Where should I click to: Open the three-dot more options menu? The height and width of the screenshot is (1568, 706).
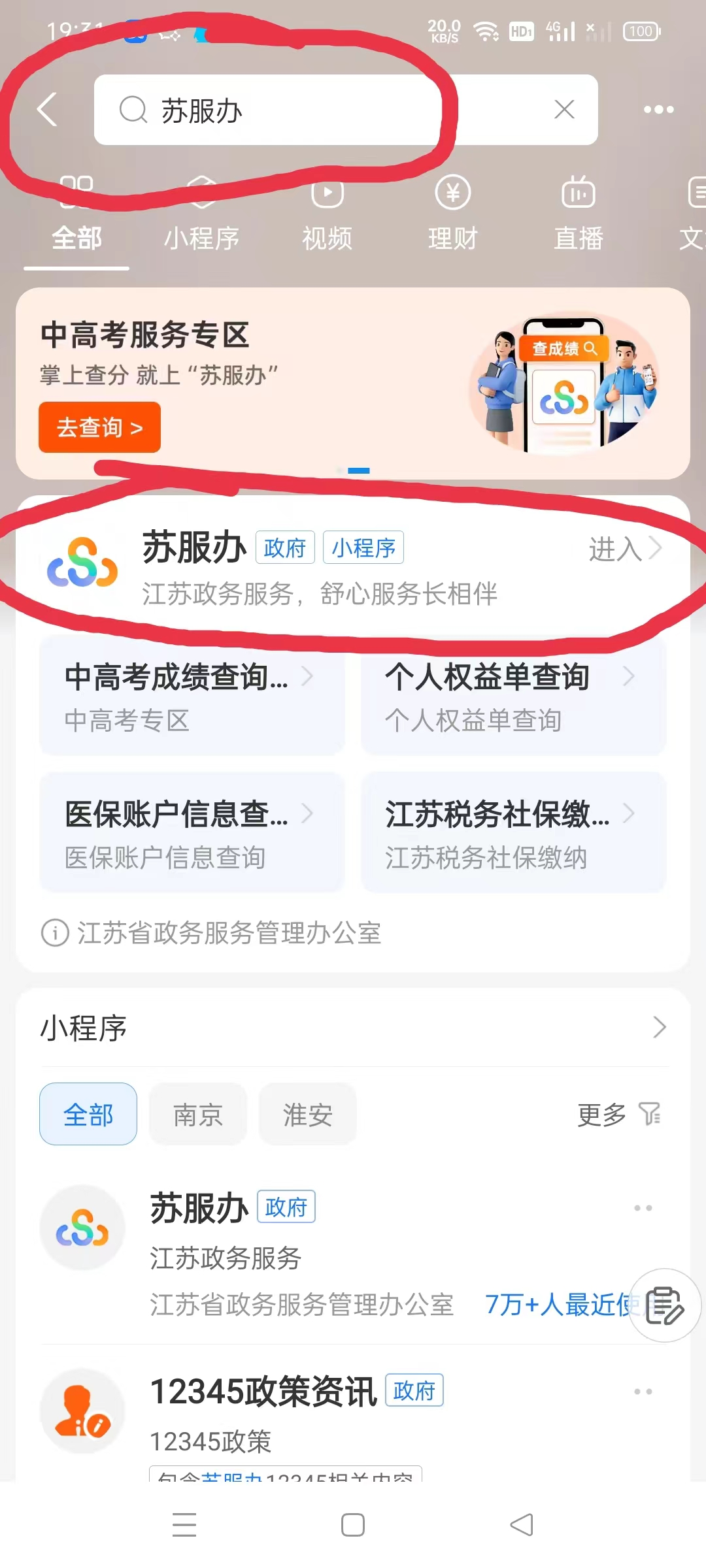pyautogui.click(x=658, y=110)
